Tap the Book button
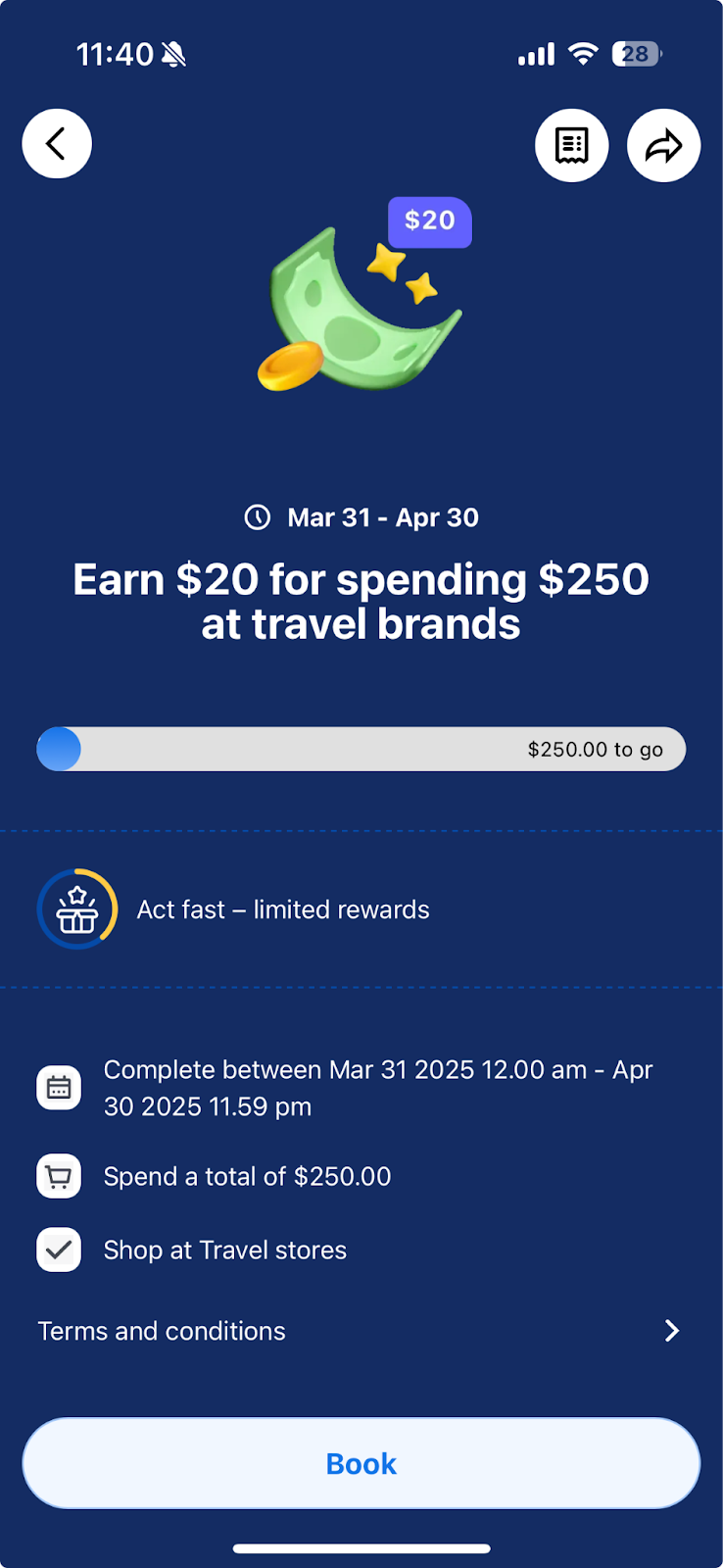This screenshot has height=1568, width=723. [361, 1463]
